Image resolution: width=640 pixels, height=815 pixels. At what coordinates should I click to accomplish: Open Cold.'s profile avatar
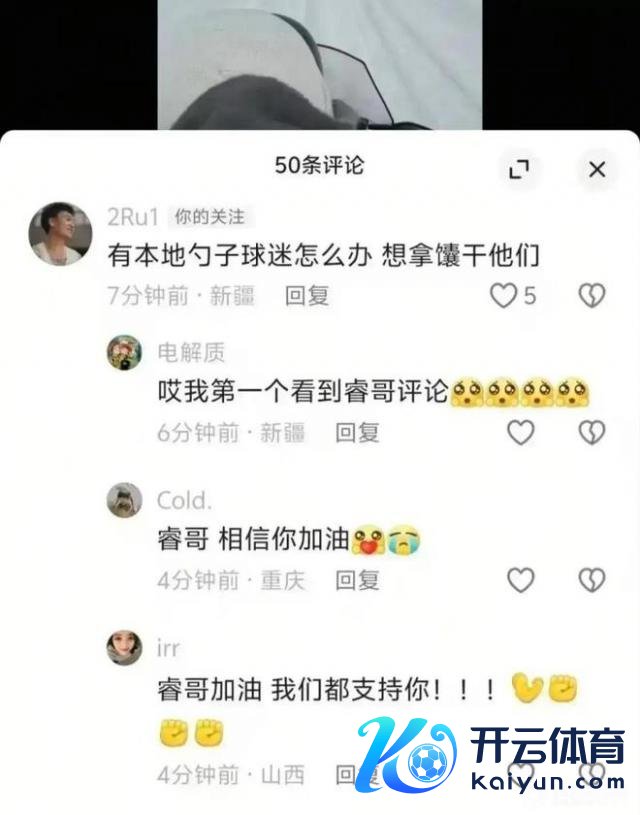pyautogui.click(x=124, y=500)
